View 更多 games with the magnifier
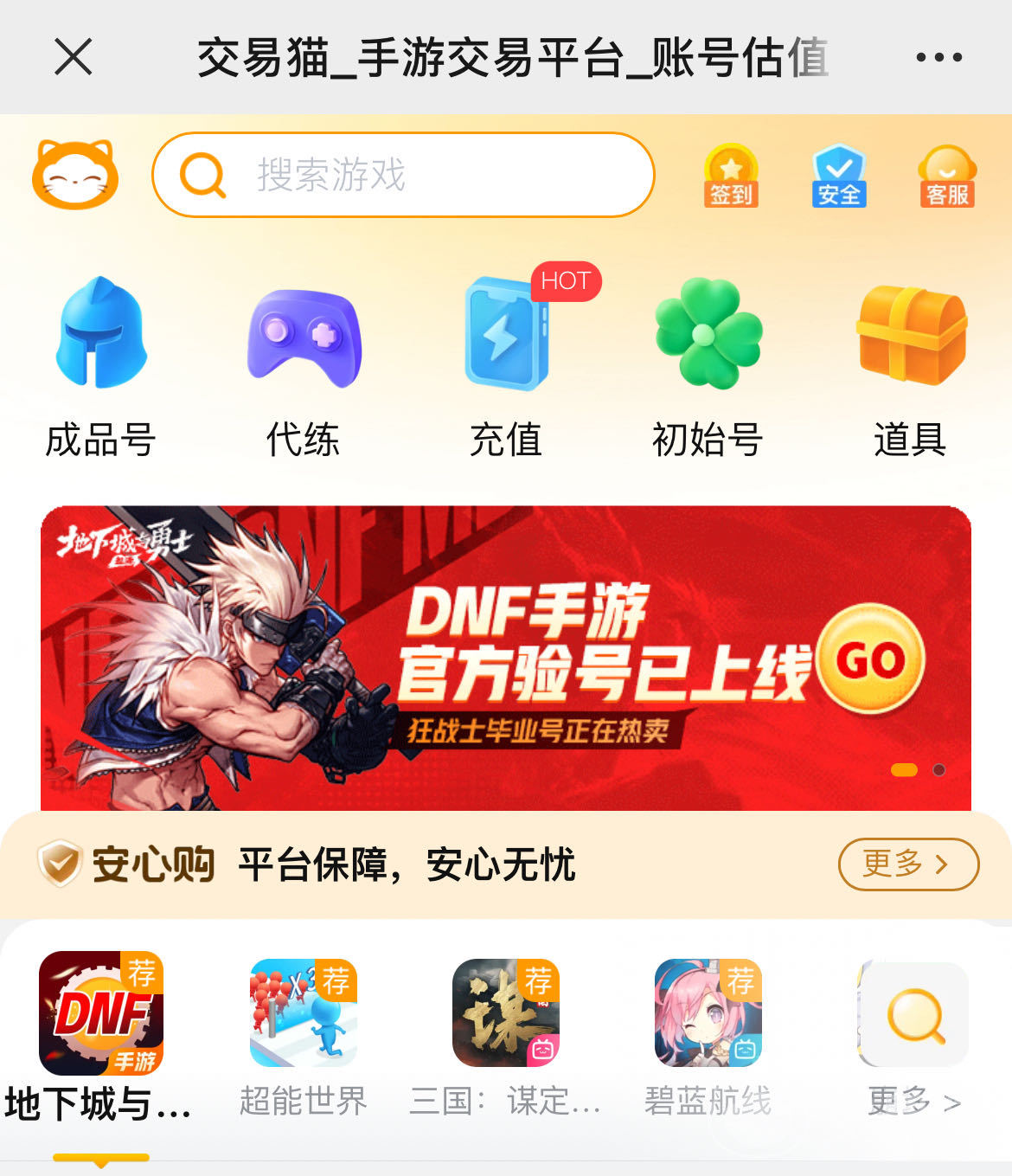The image size is (1012, 1176). click(x=914, y=1035)
